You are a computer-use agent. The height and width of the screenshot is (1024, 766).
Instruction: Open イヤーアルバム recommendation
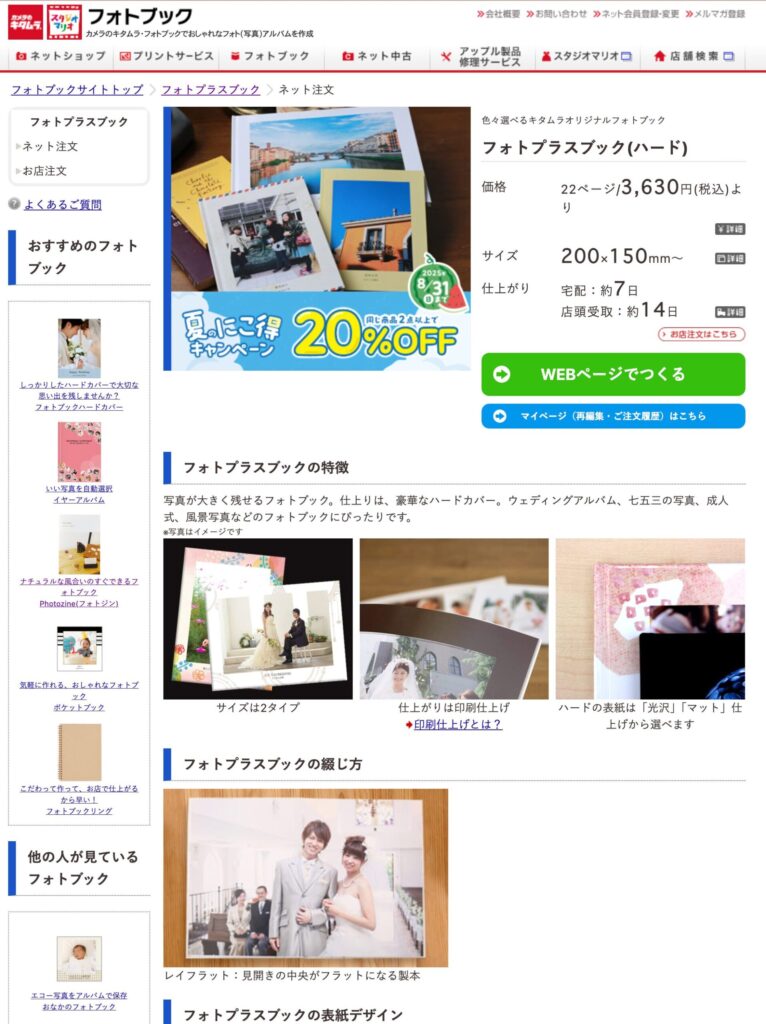point(79,499)
